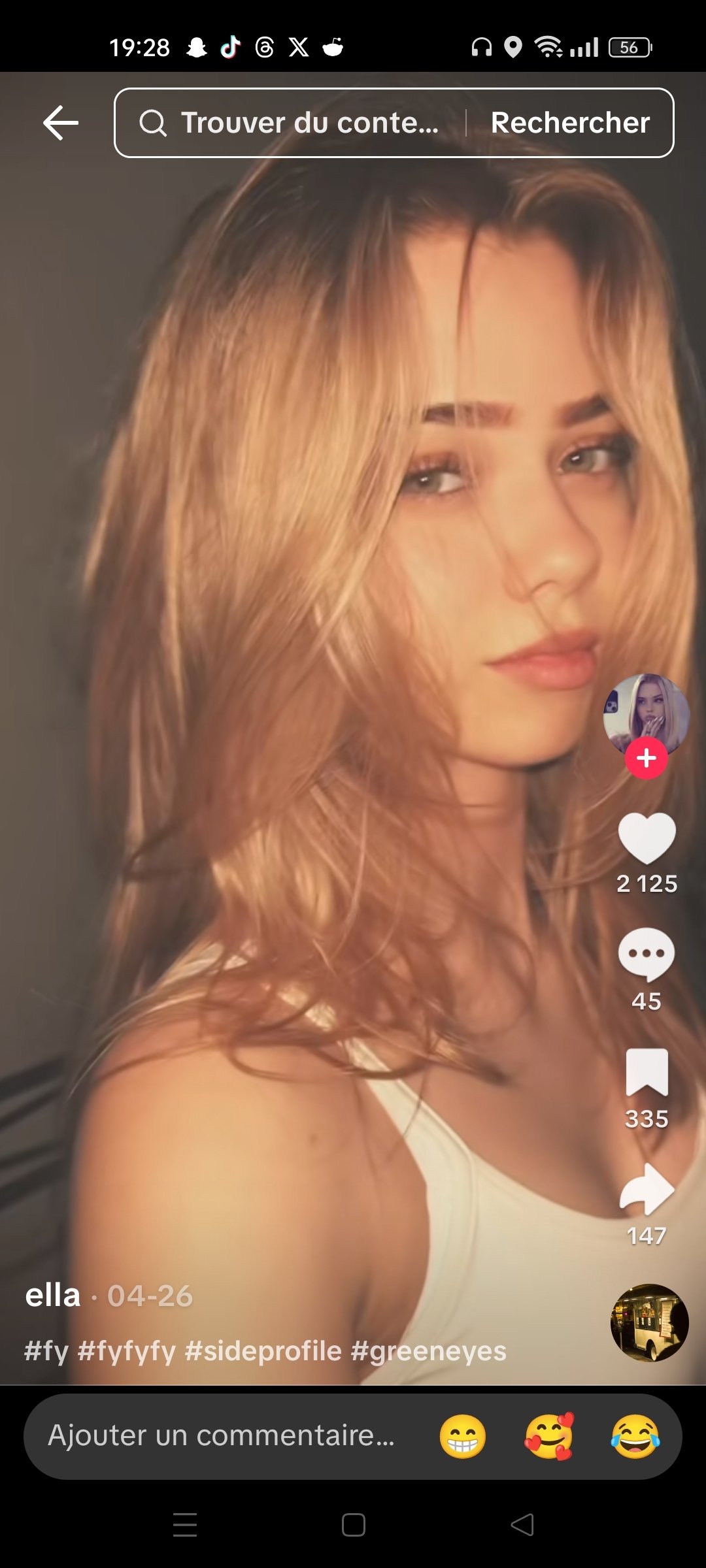The width and height of the screenshot is (706, 1568).
Task: Insert the hearts face emoji
Action: (x=549, y=1437)
